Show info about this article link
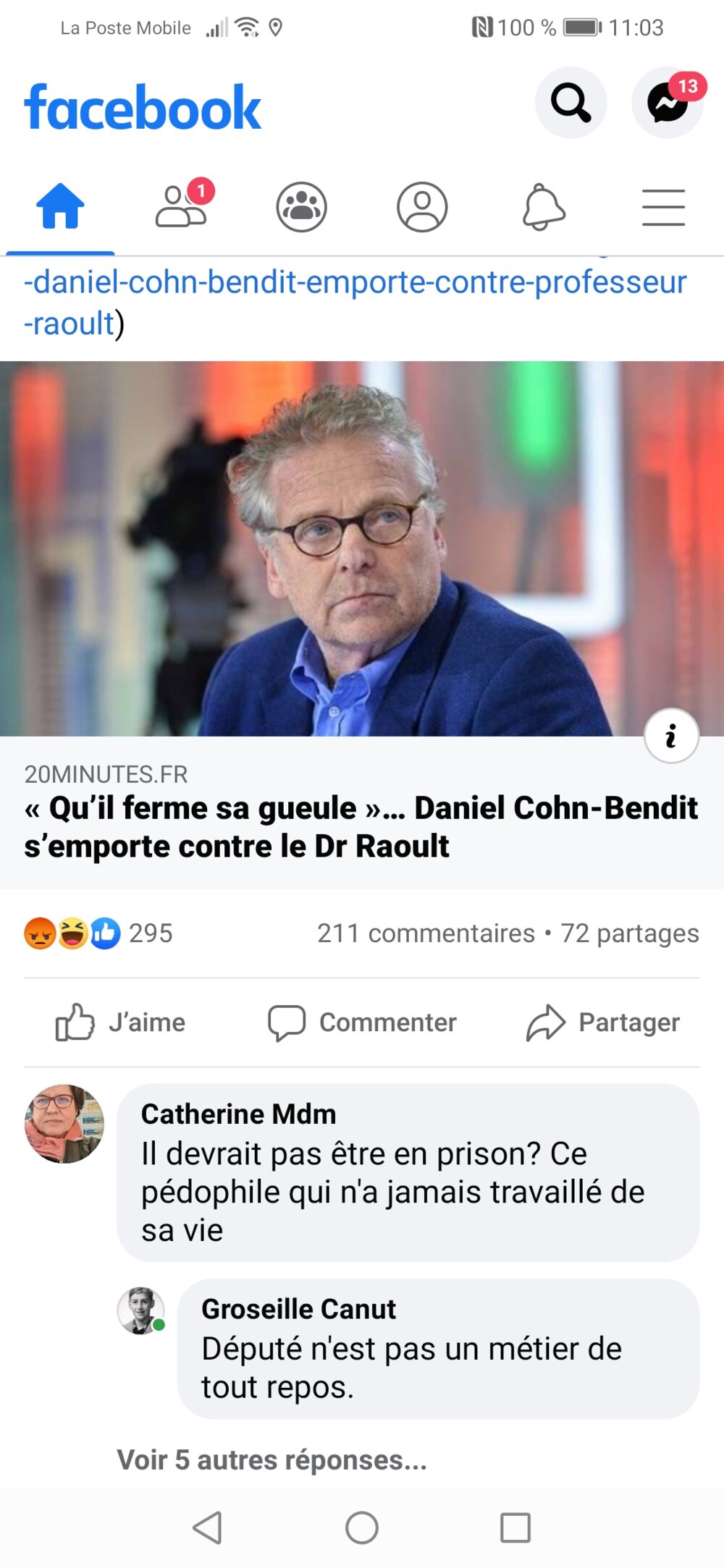The width and height of the screenshot is (724, 1568). click(x=671, y=736)
